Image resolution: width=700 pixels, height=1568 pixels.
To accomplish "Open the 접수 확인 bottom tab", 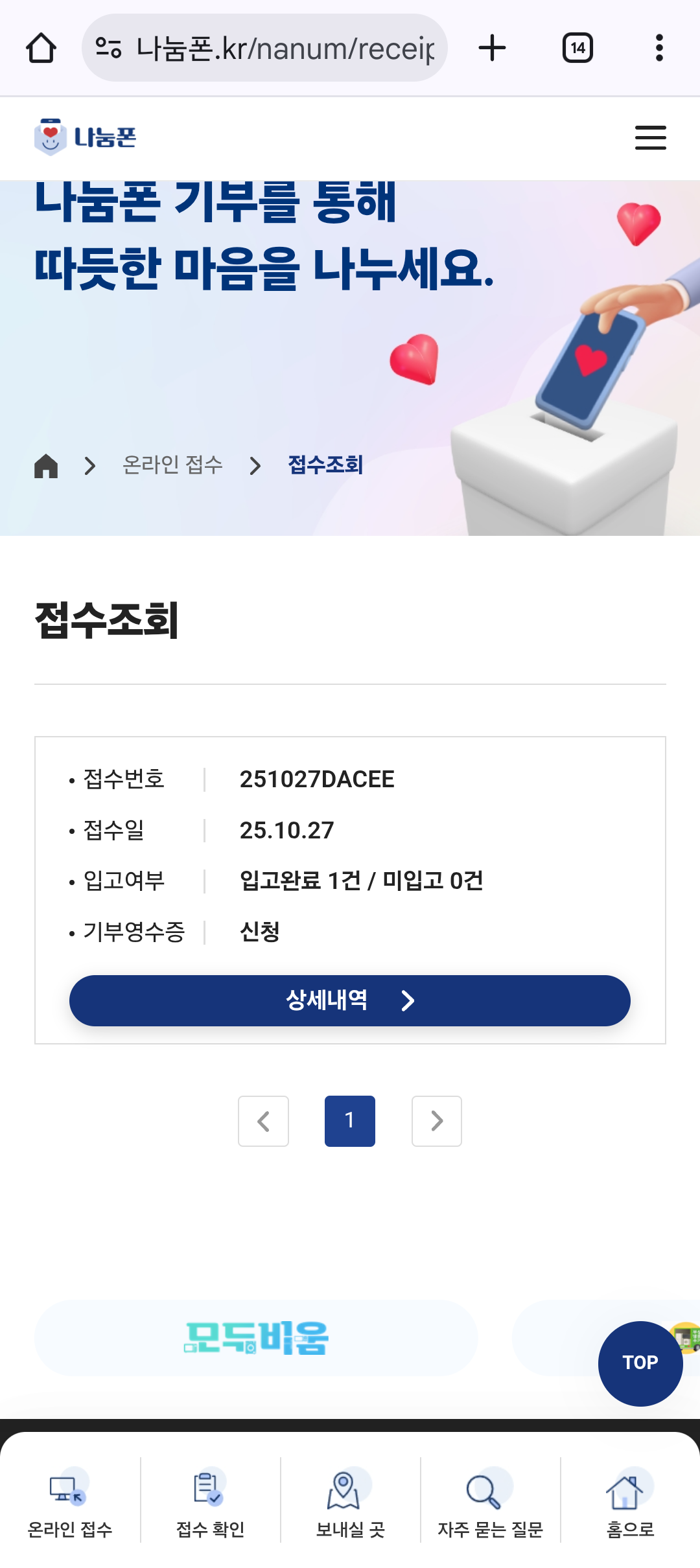I will [x=210, y=1502].
